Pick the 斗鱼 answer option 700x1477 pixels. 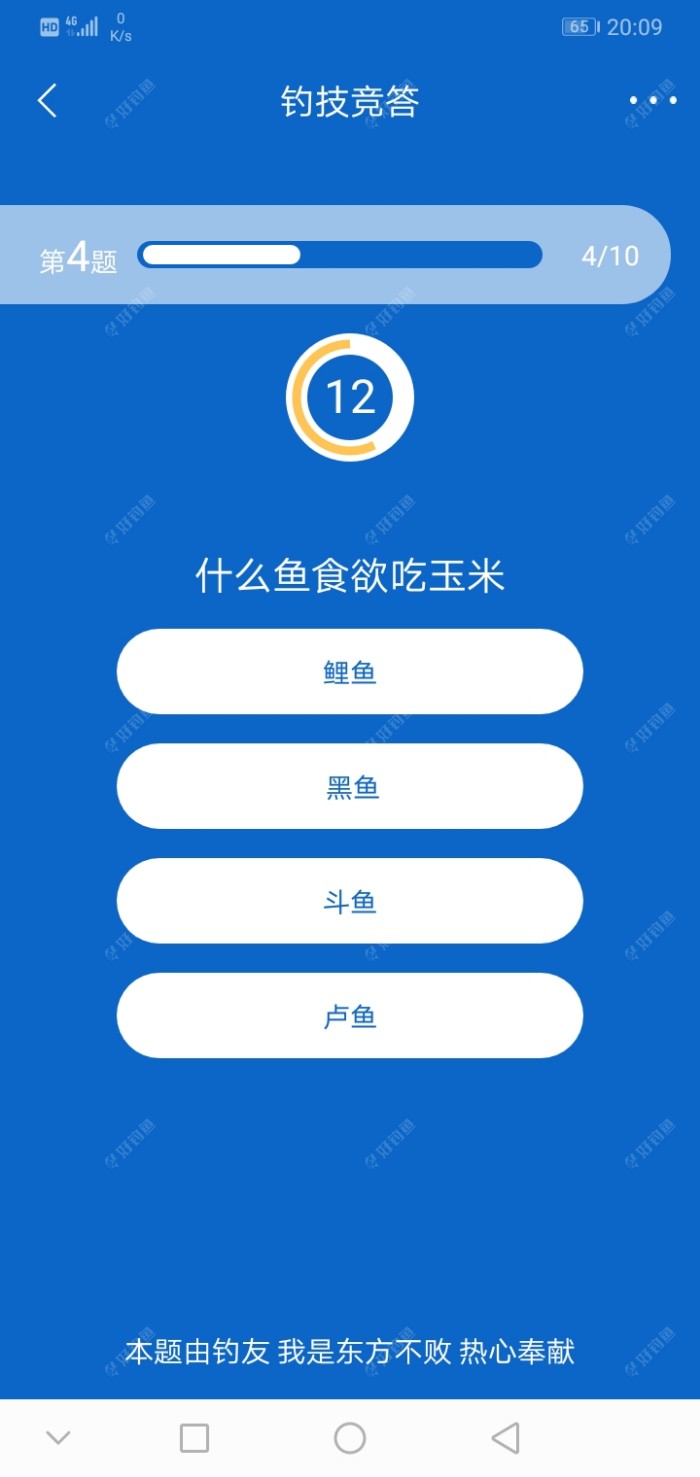click(350, 901)
